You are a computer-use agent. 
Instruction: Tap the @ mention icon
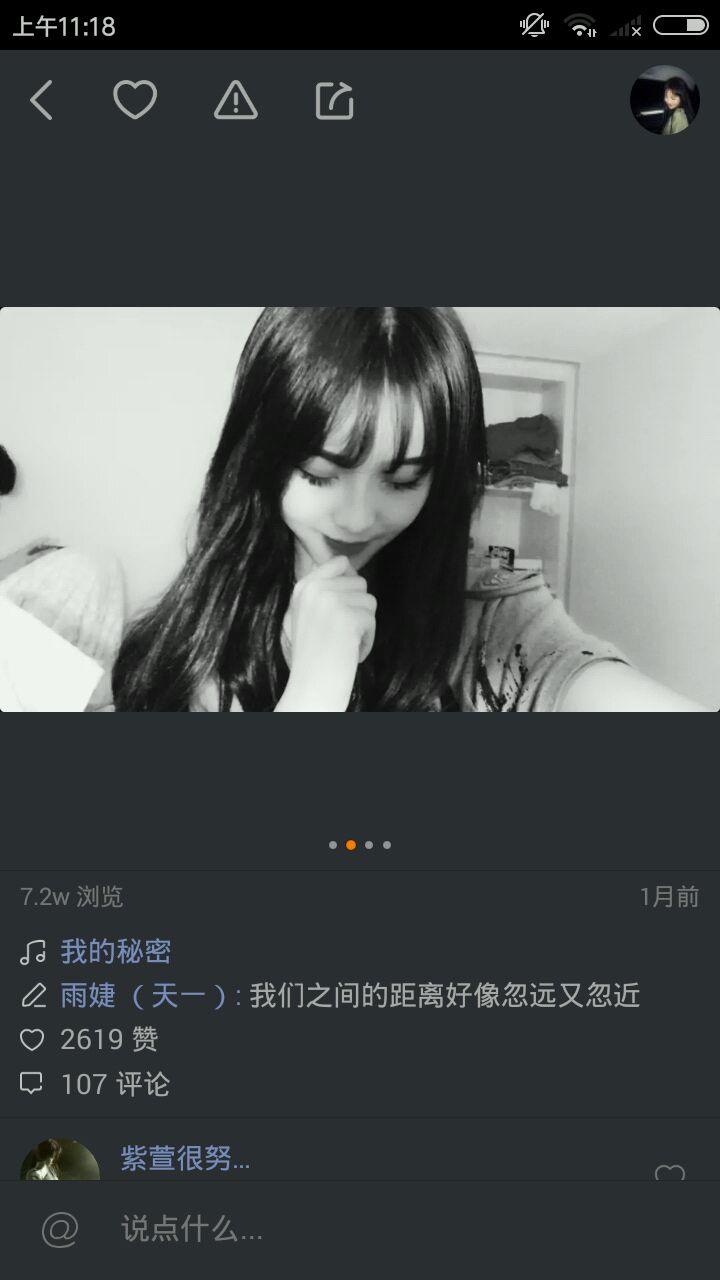[x=60, y=1230]
